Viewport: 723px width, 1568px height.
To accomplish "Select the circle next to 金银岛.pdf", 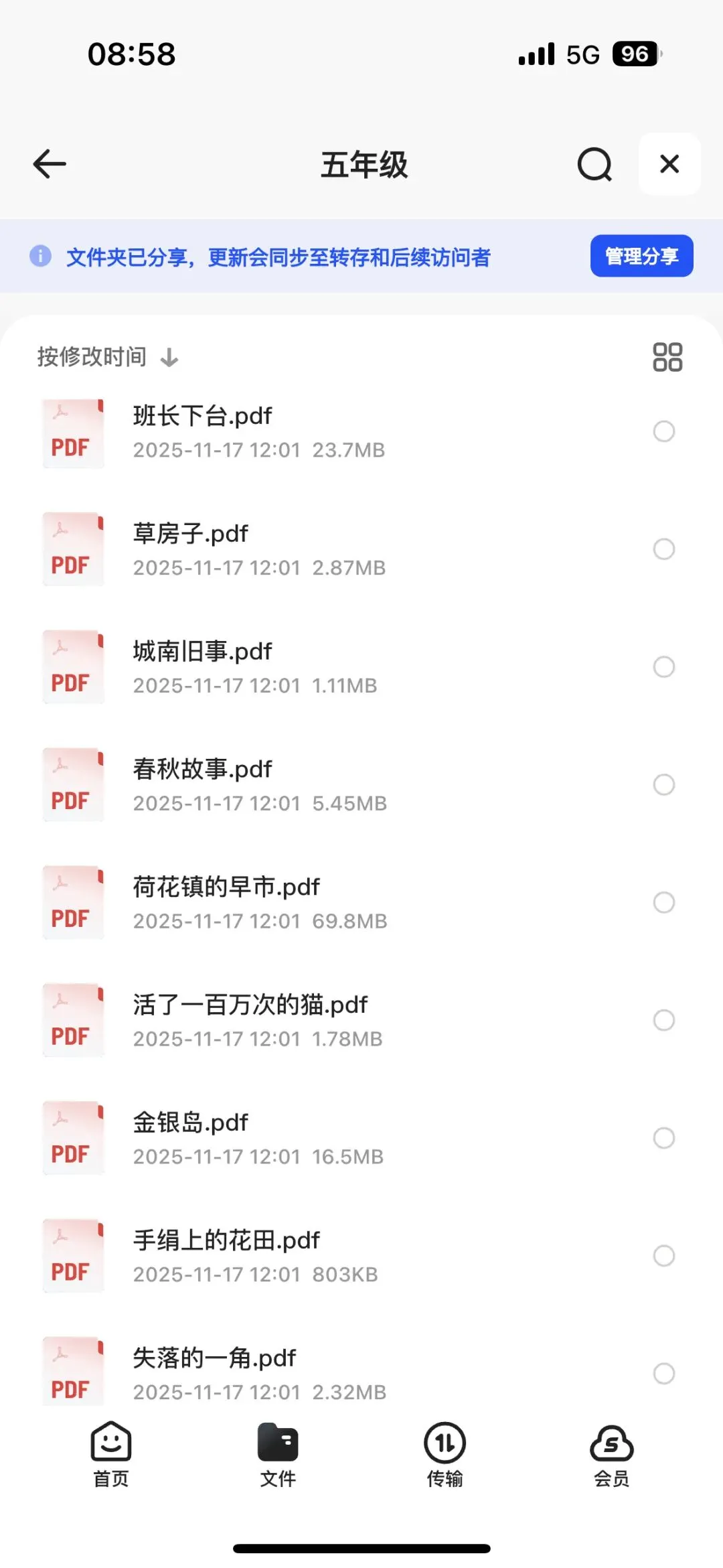I will click(x=663, y=1137).
